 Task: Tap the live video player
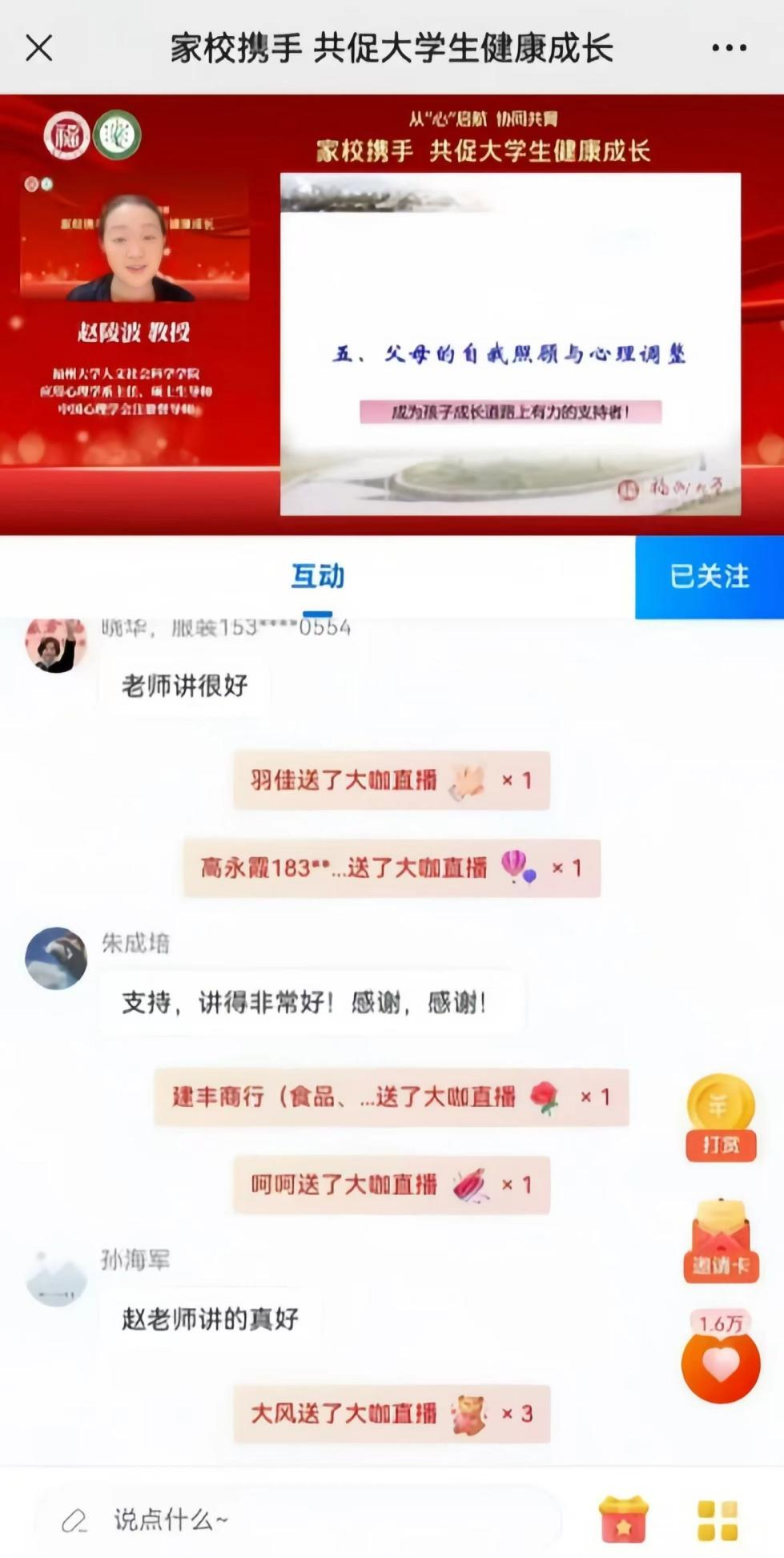[x=392, y=314]
